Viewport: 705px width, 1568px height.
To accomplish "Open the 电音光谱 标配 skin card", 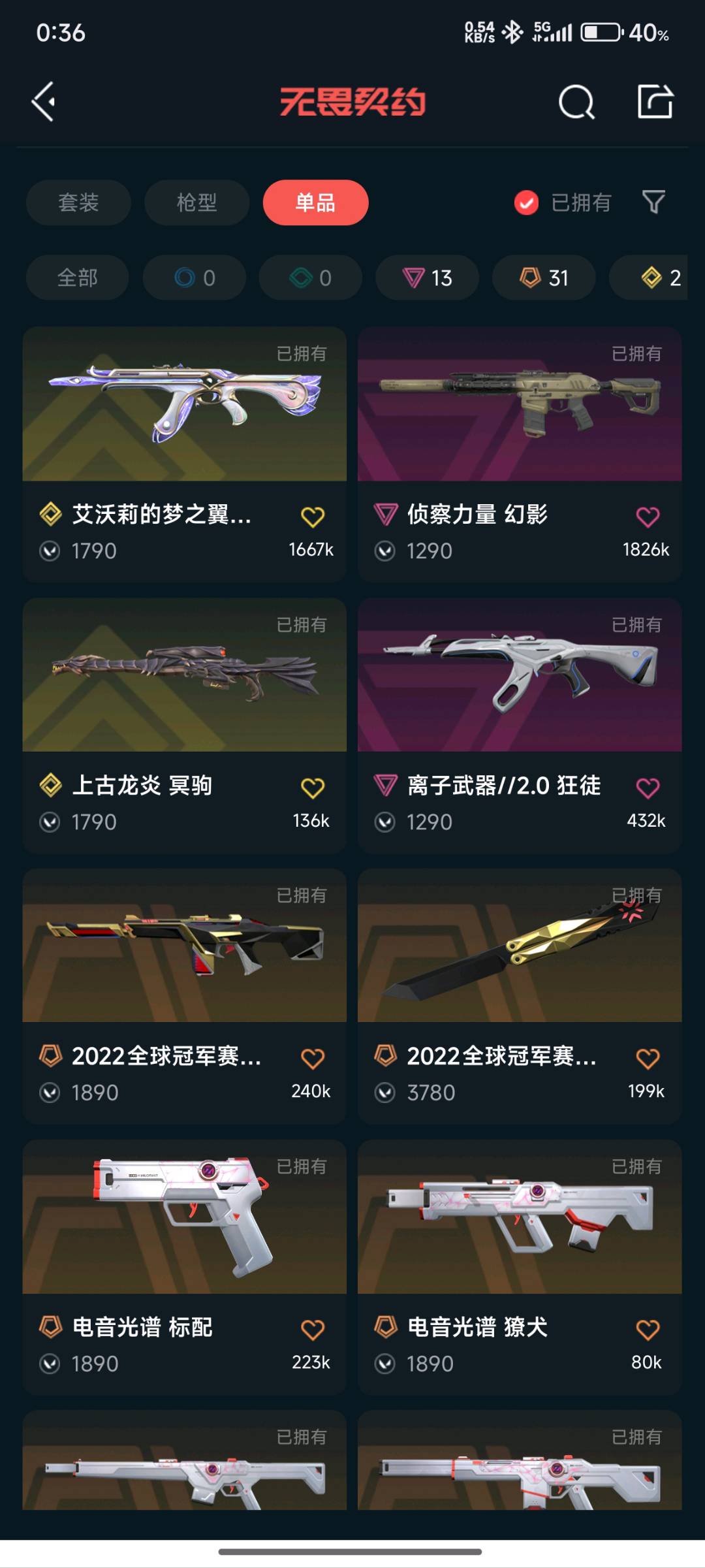I will [184, 1218].
